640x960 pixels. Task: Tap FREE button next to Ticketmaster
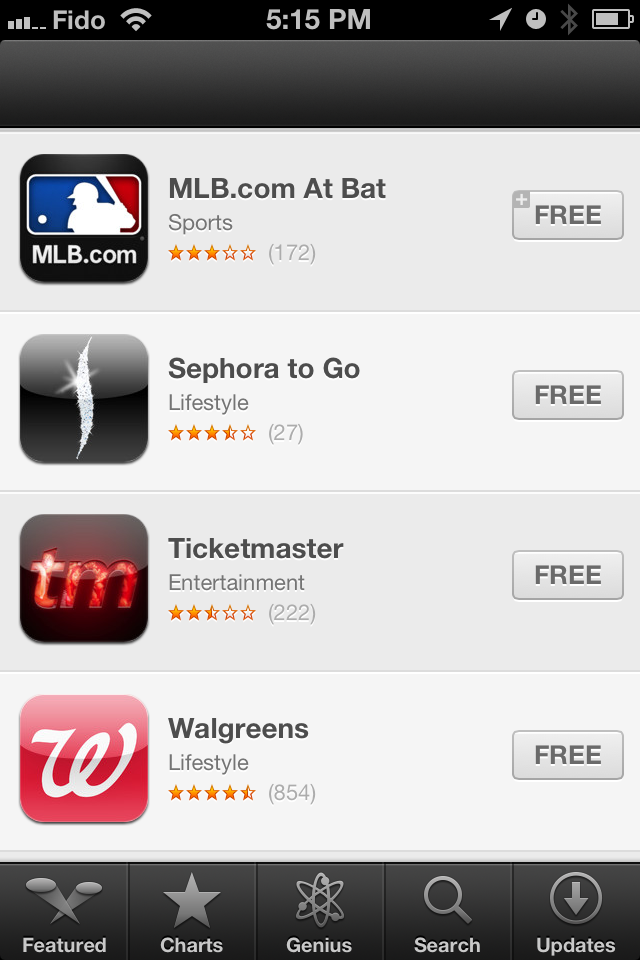click(x=567, y=575)
